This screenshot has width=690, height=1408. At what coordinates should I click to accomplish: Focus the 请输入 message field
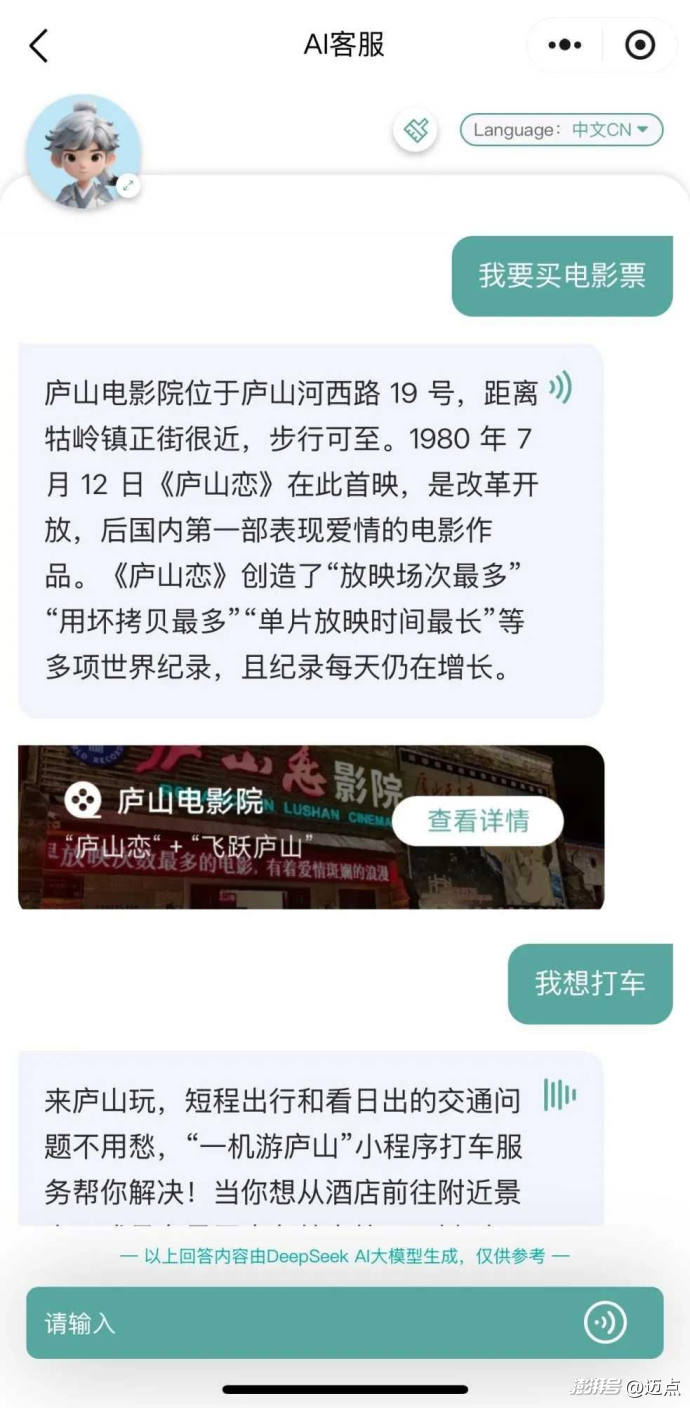coord(300,1323)
